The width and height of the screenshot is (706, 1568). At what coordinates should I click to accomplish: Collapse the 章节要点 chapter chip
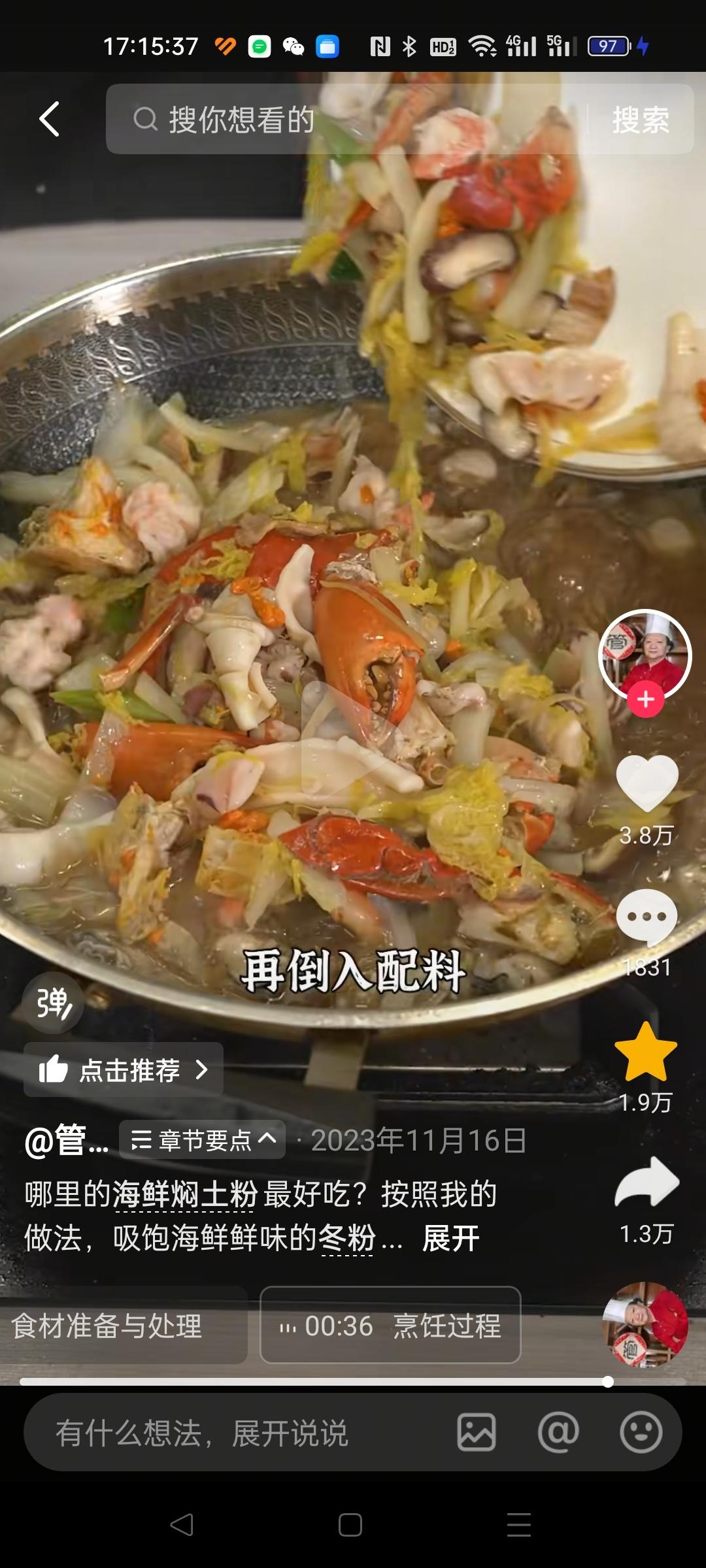click(x=202, y=1140)
